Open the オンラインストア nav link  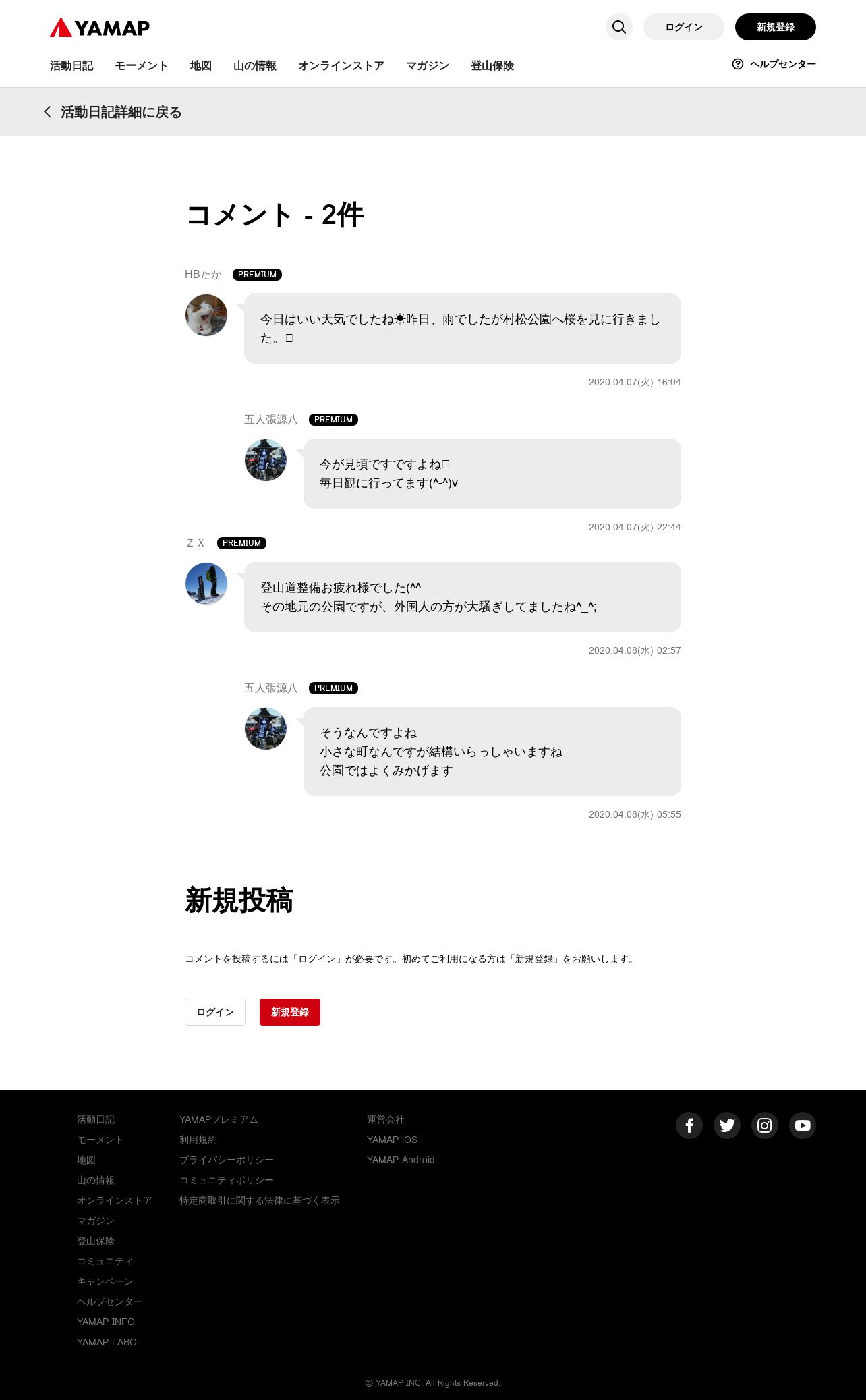(341, 65)
